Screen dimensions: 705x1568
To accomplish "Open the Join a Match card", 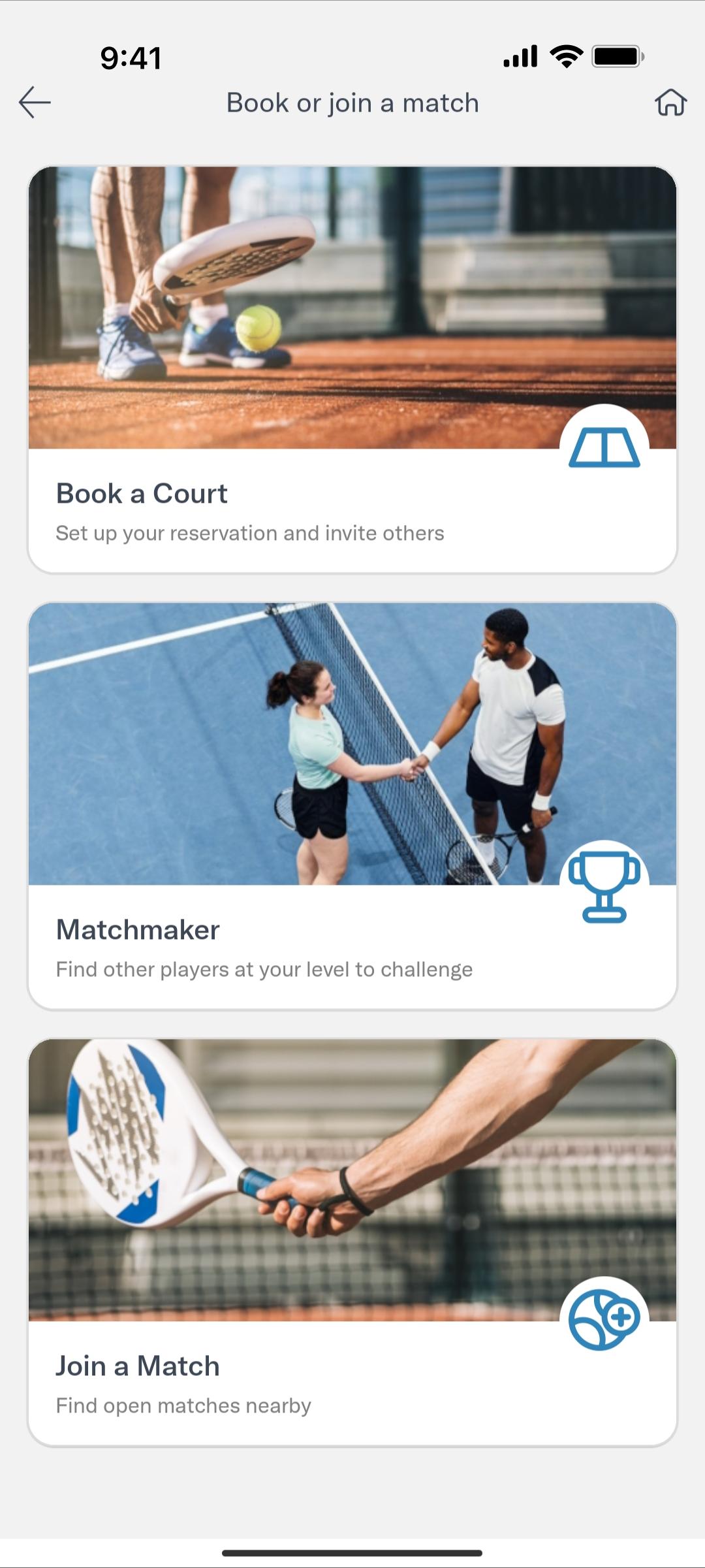I will 352,1242.
